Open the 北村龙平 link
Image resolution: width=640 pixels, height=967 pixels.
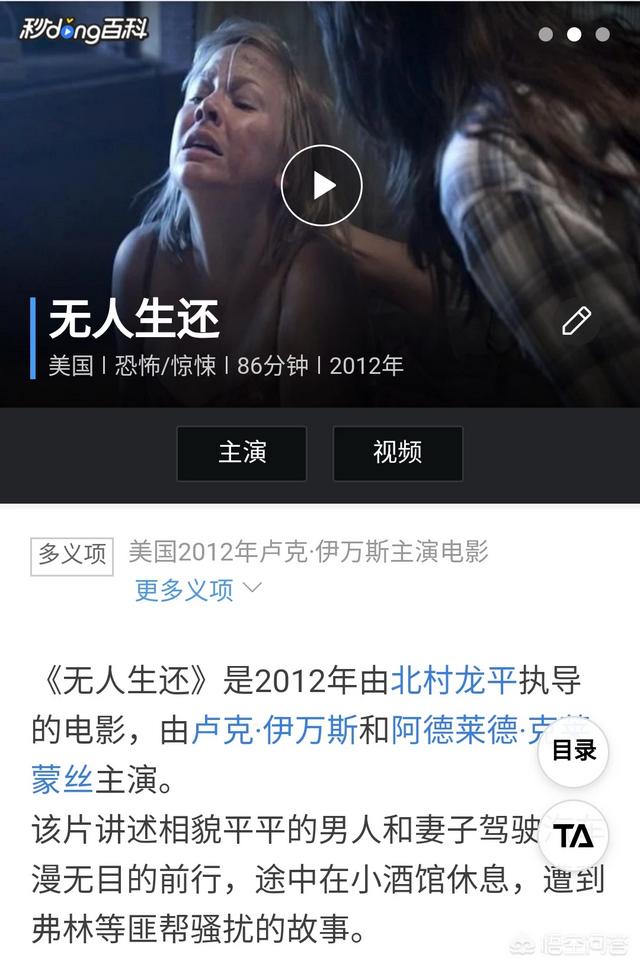coord(453,682)
